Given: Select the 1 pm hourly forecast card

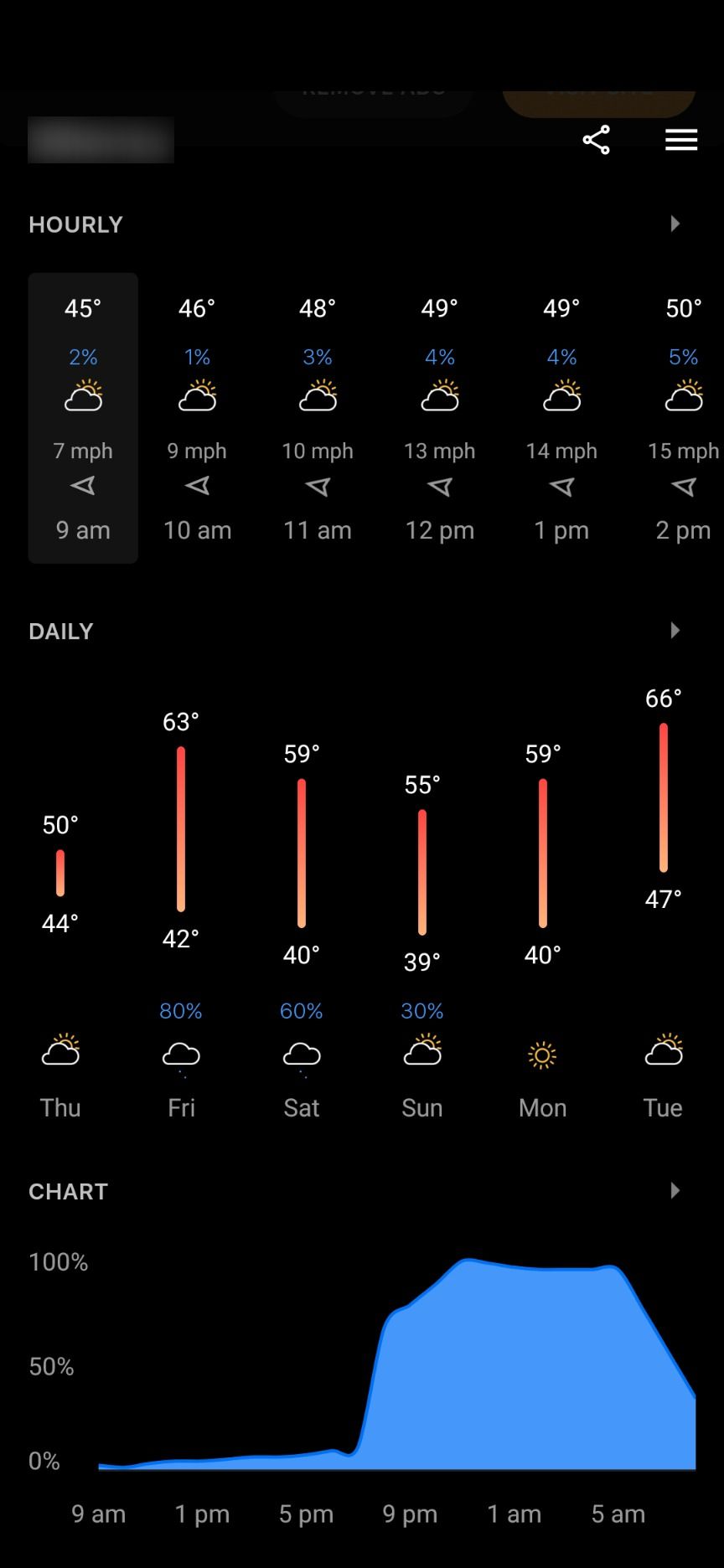Looking at the screenshot, I should click(559, 416).
